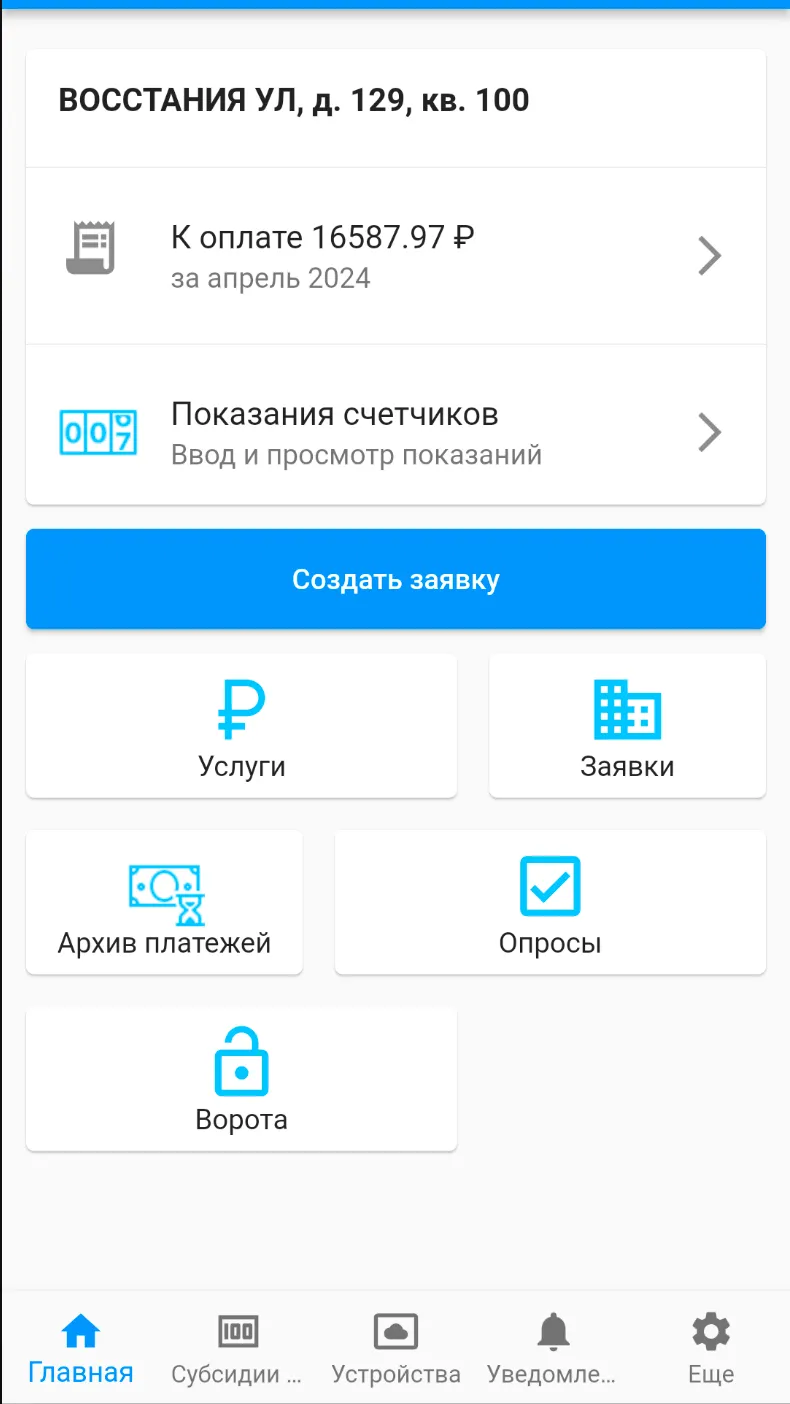
Task: Open the Услуги tile
Action: click(241, 726)
